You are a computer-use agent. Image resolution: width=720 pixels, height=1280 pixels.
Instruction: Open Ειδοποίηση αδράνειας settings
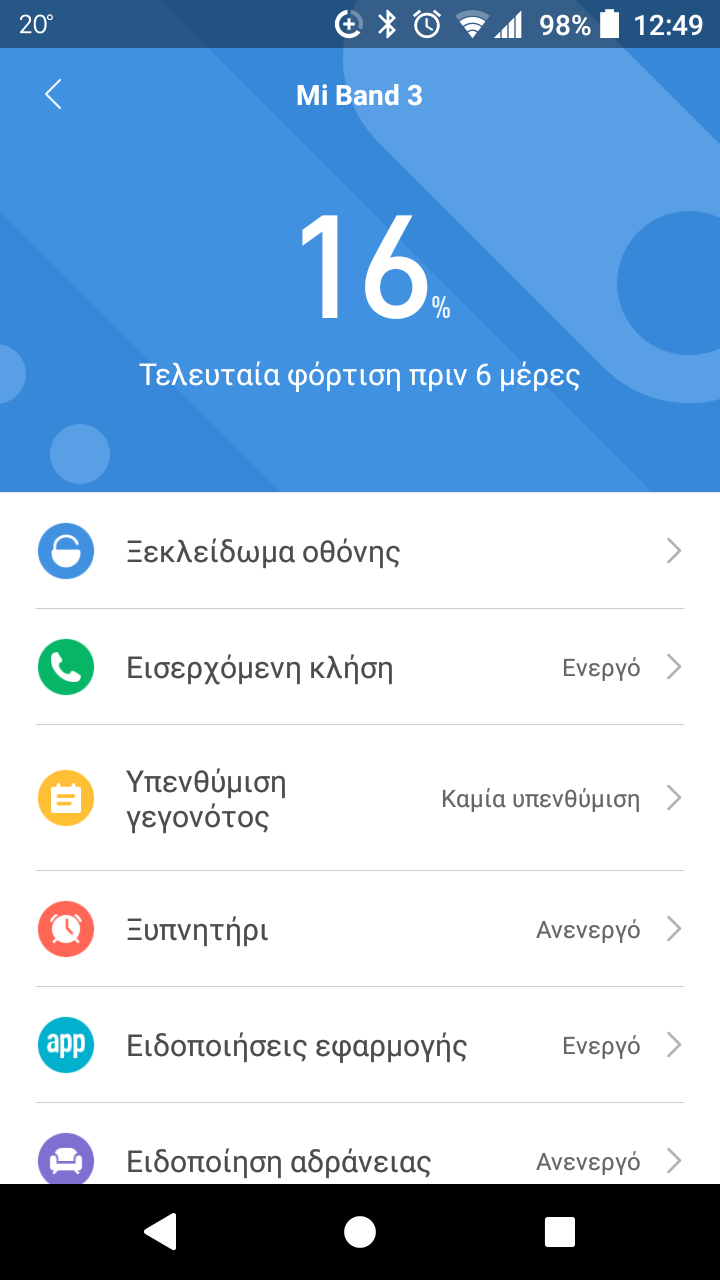click(x=360, y=1160)
